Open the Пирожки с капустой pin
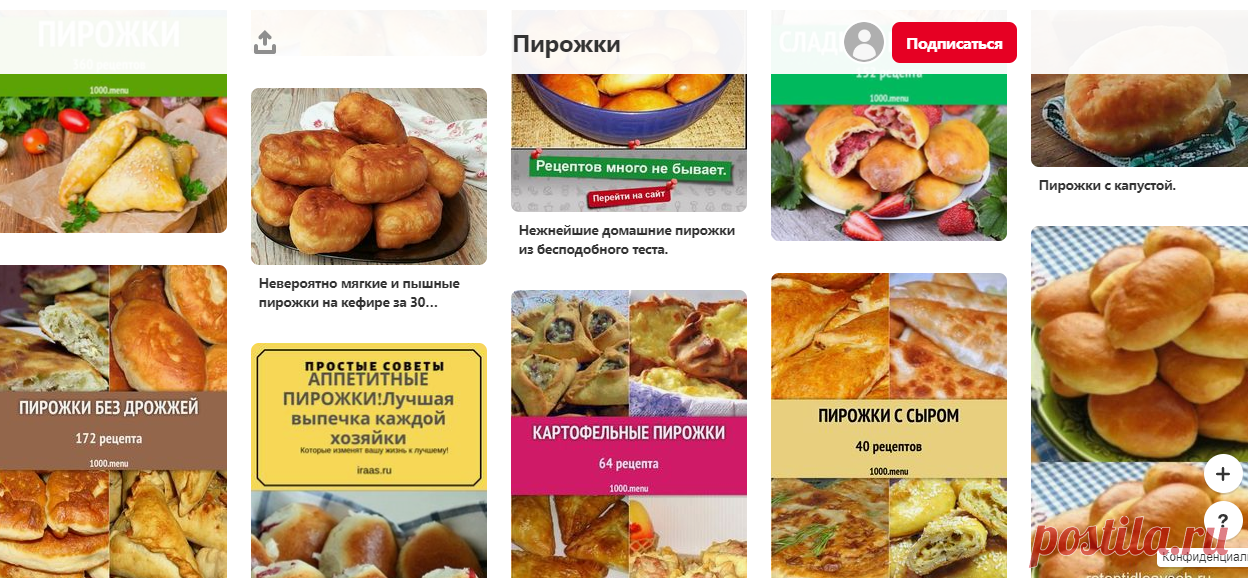This screenshot has width=1248, height=578. click(x=1139, y=88)
